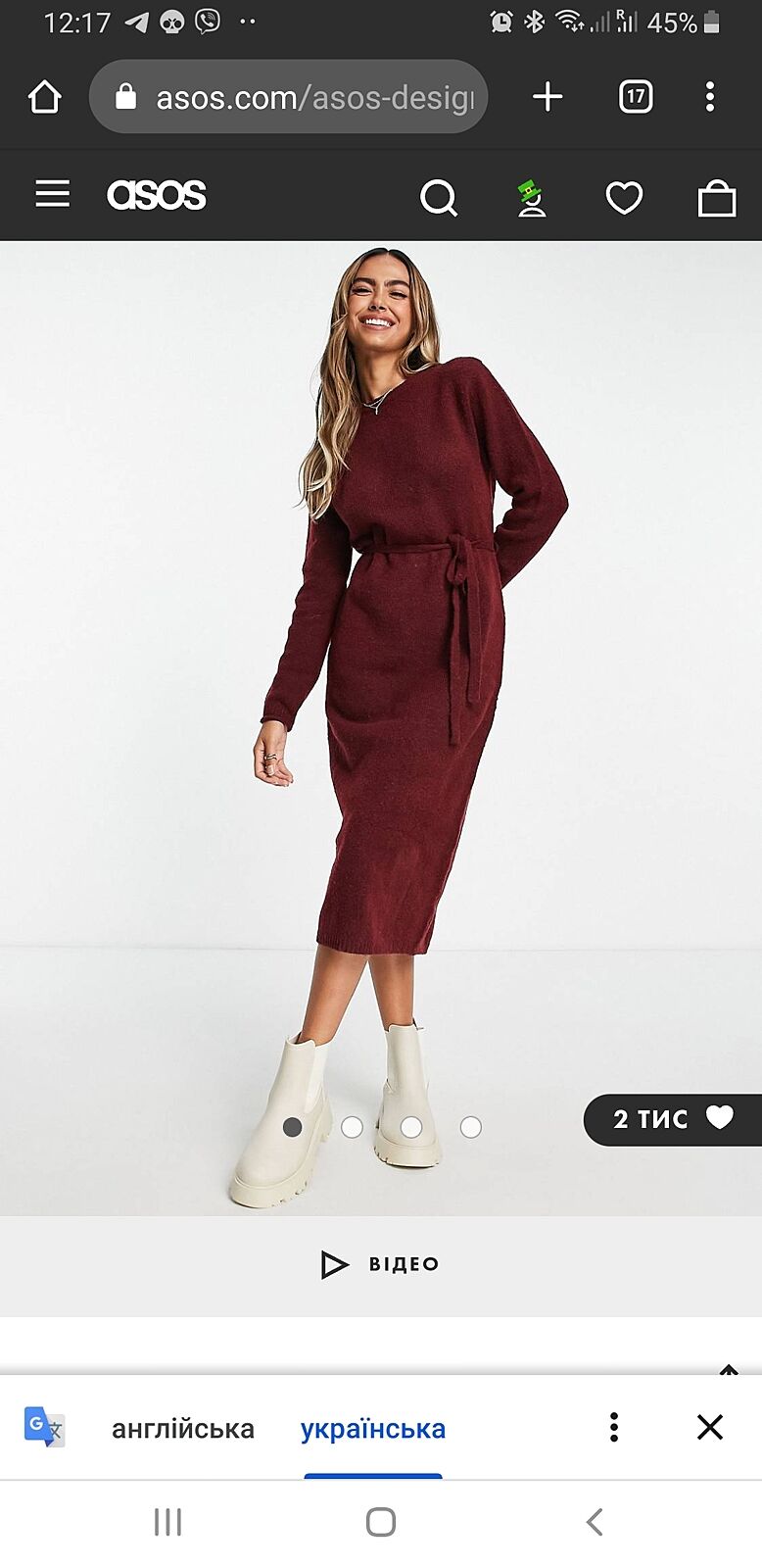
Task: Search ASOS products
Action: click(438, 198)
